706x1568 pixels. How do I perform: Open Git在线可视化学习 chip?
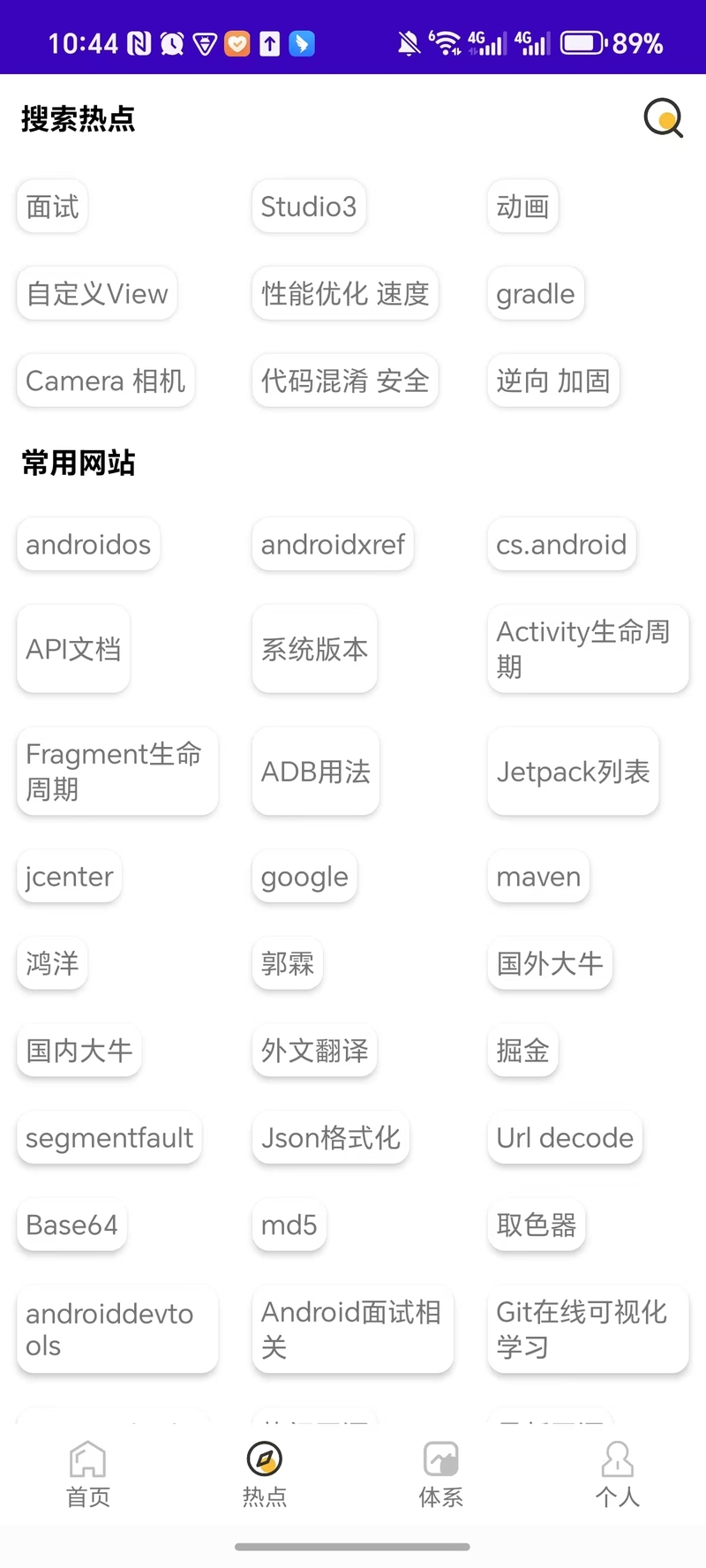tap(588, 1330)
